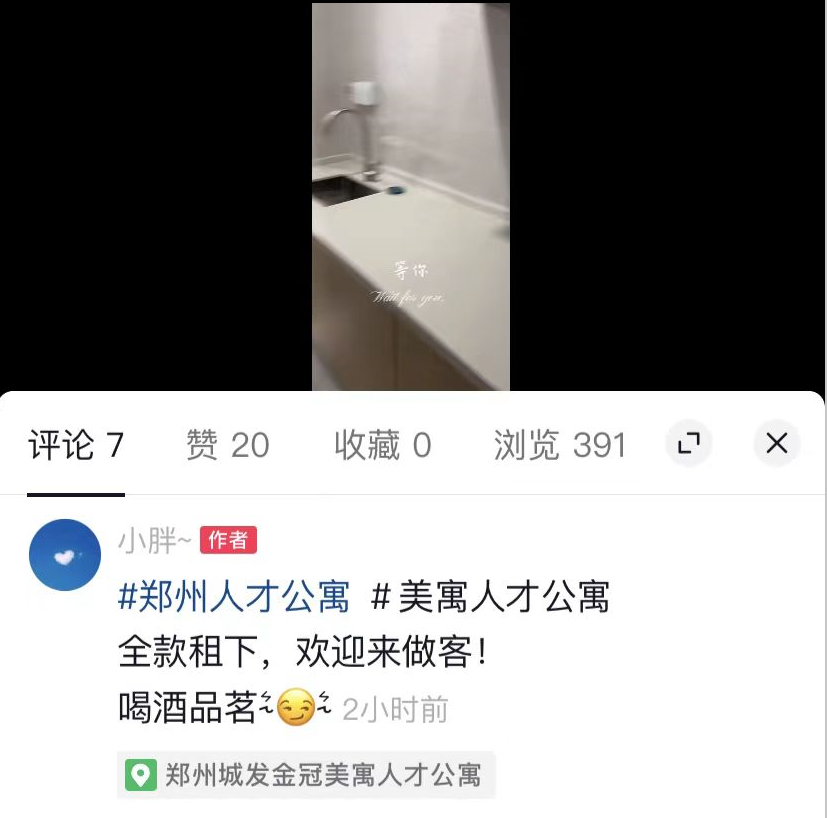The height and width of the screenshot is (818, 827).
Task: Open 小胖~ author's profile avatar
Action: [65, 555]
